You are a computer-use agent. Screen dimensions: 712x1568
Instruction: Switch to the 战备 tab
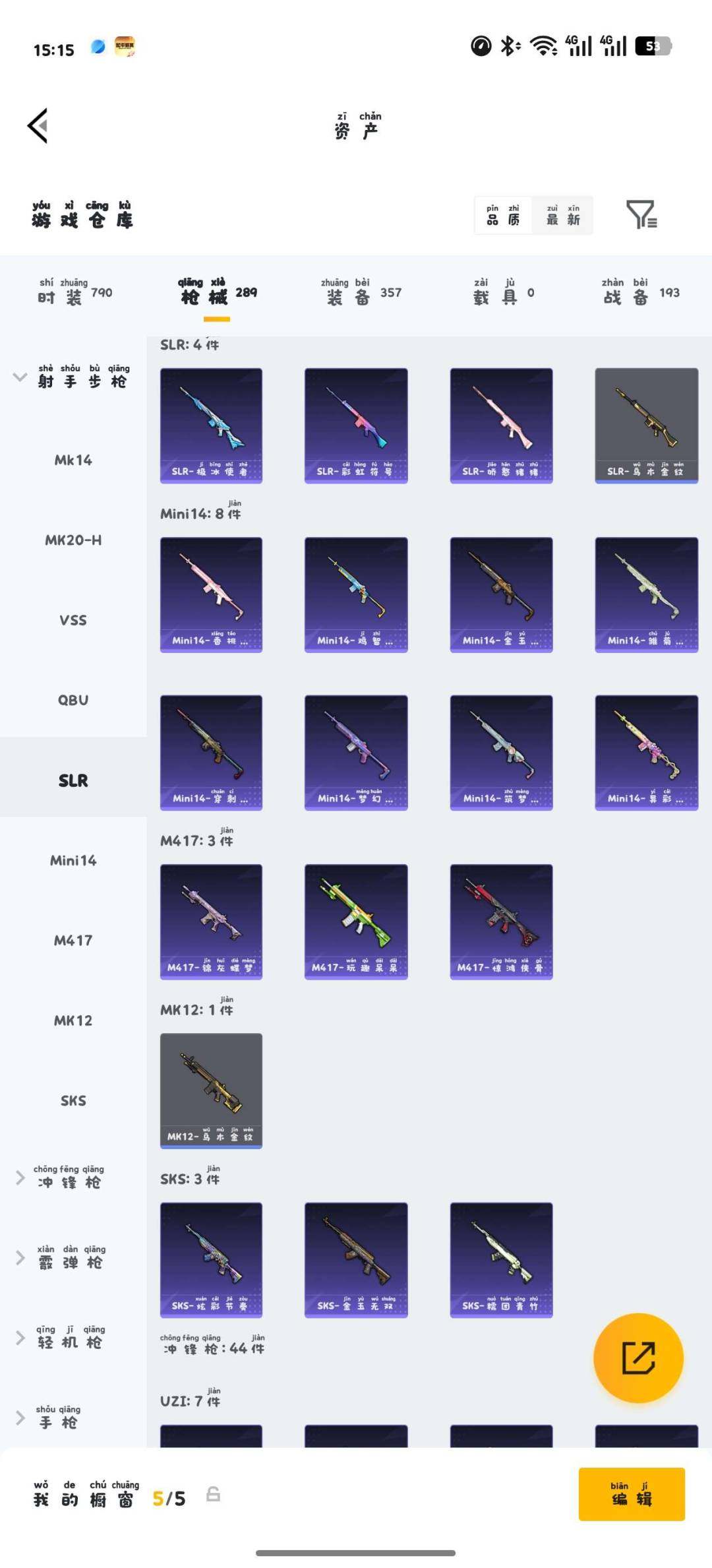pos(639,293)
